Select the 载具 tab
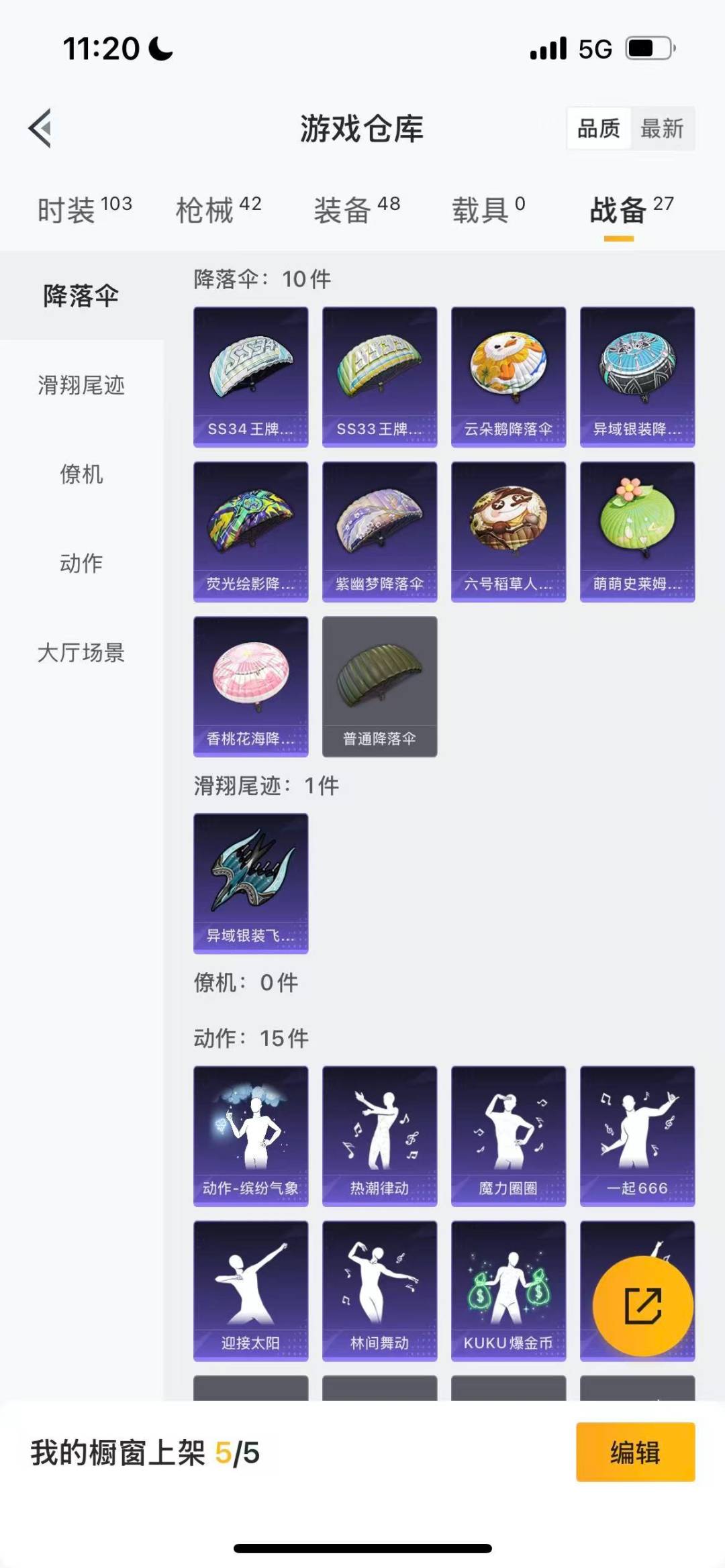Image resolution: width=725 pixels, height=1568 pixels. coord(488,210)
